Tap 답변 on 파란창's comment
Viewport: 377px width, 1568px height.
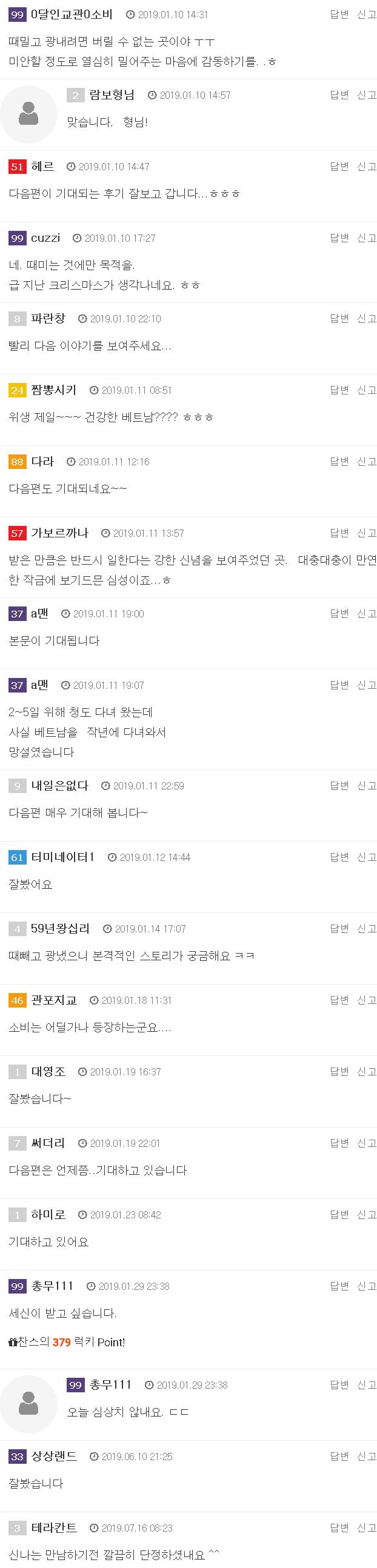point(339,318)
